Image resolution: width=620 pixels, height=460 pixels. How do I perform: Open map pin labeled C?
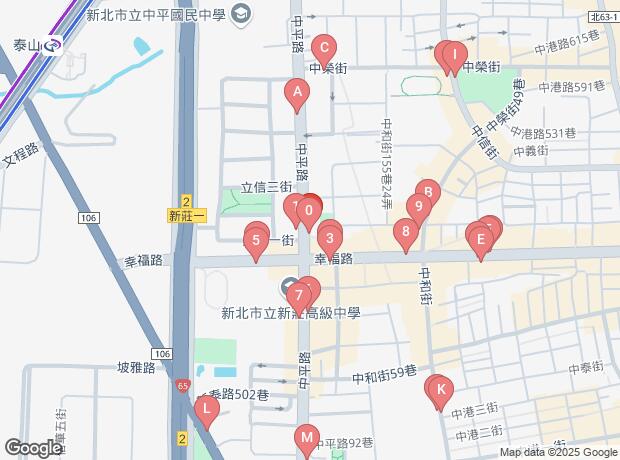322,48
